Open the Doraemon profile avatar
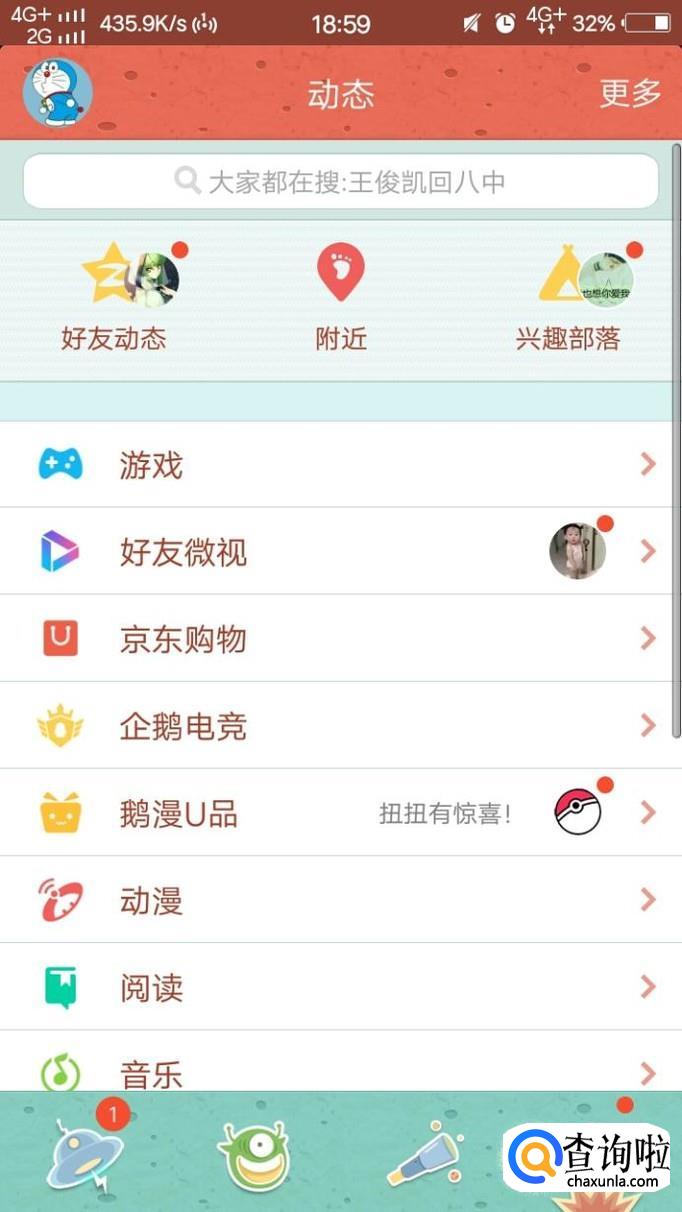 point(58,93)
